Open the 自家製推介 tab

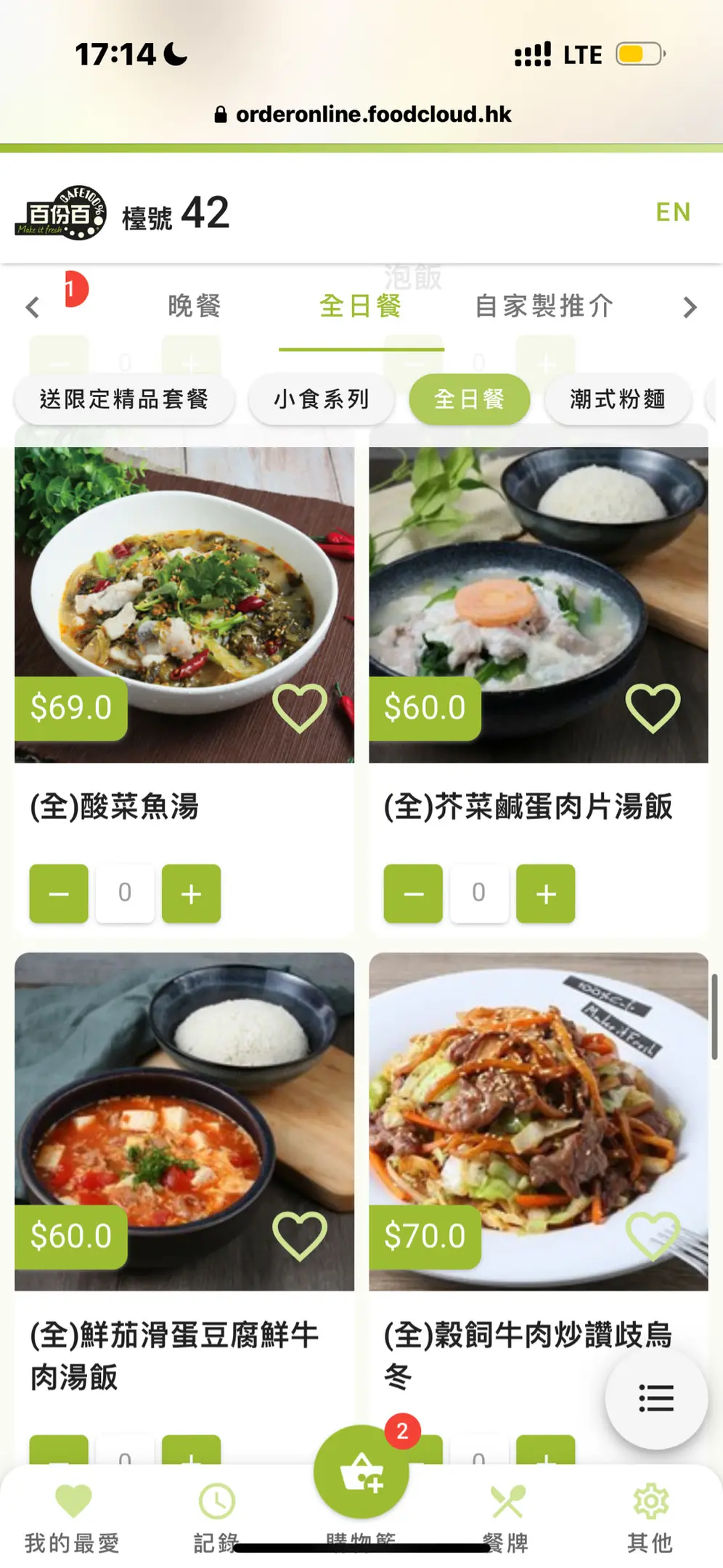click(544, 306)
